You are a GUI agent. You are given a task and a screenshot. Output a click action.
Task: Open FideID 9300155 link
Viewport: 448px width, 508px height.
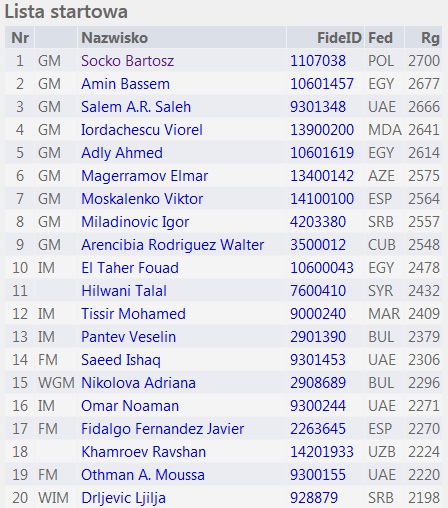pos(318,475)
